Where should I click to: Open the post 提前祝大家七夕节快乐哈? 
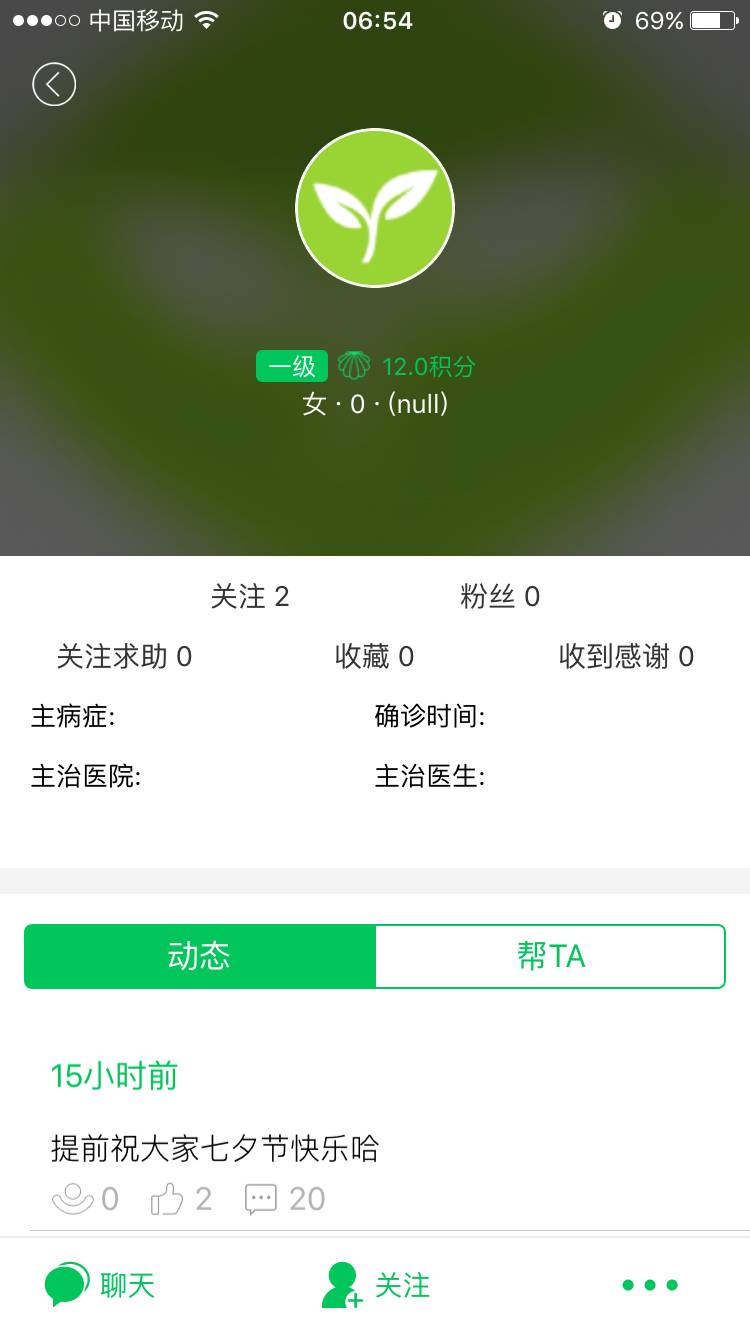click(x=215, y=1148)
